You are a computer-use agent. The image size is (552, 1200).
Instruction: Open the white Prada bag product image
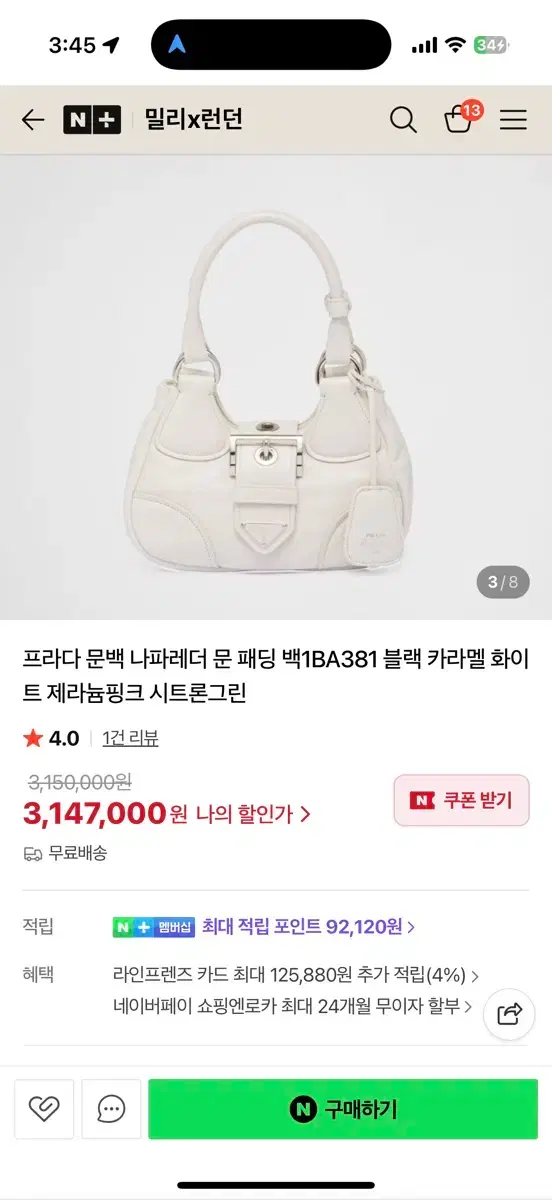tap(276, 388)
